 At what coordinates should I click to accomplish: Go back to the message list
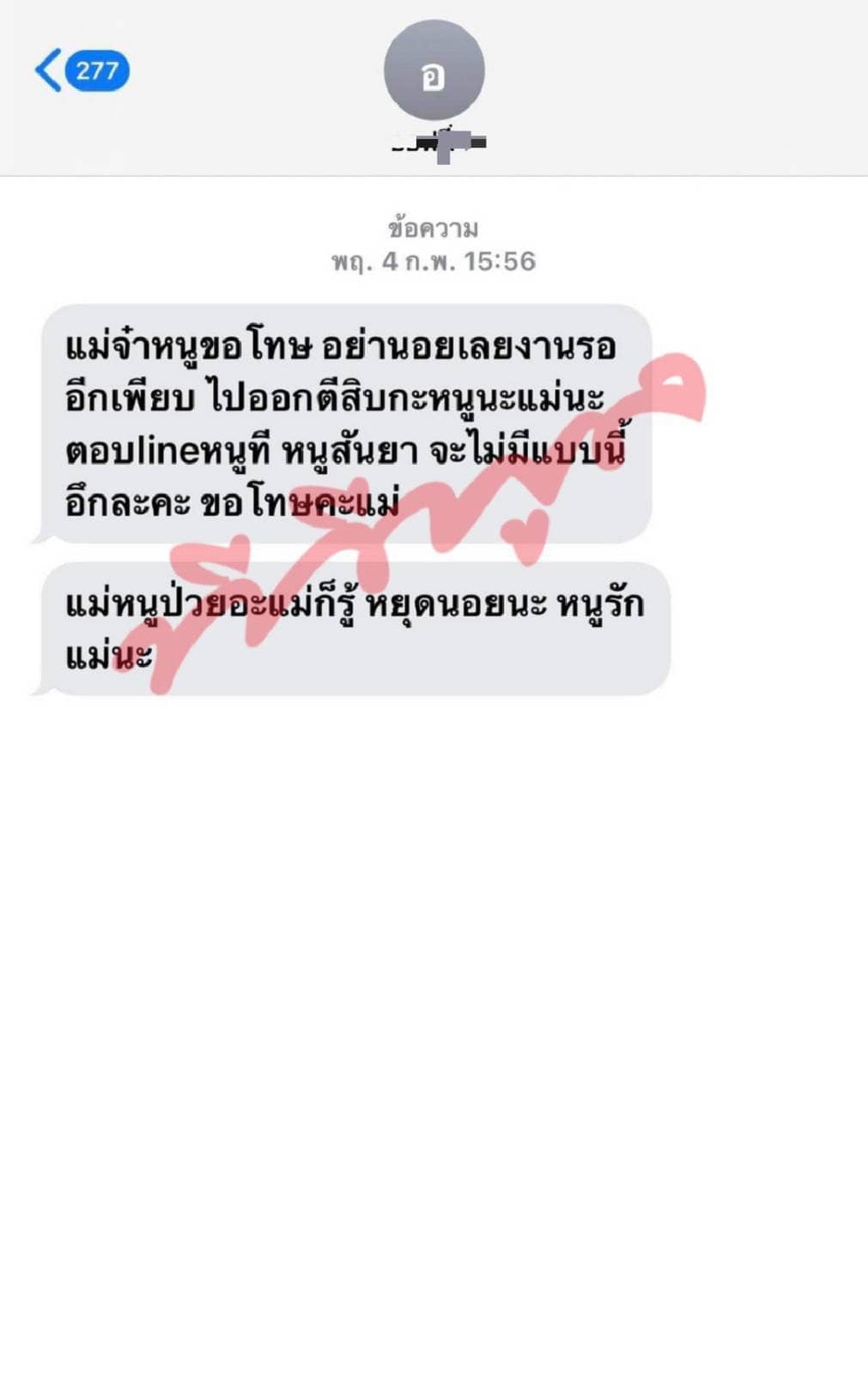coord(82,70)
